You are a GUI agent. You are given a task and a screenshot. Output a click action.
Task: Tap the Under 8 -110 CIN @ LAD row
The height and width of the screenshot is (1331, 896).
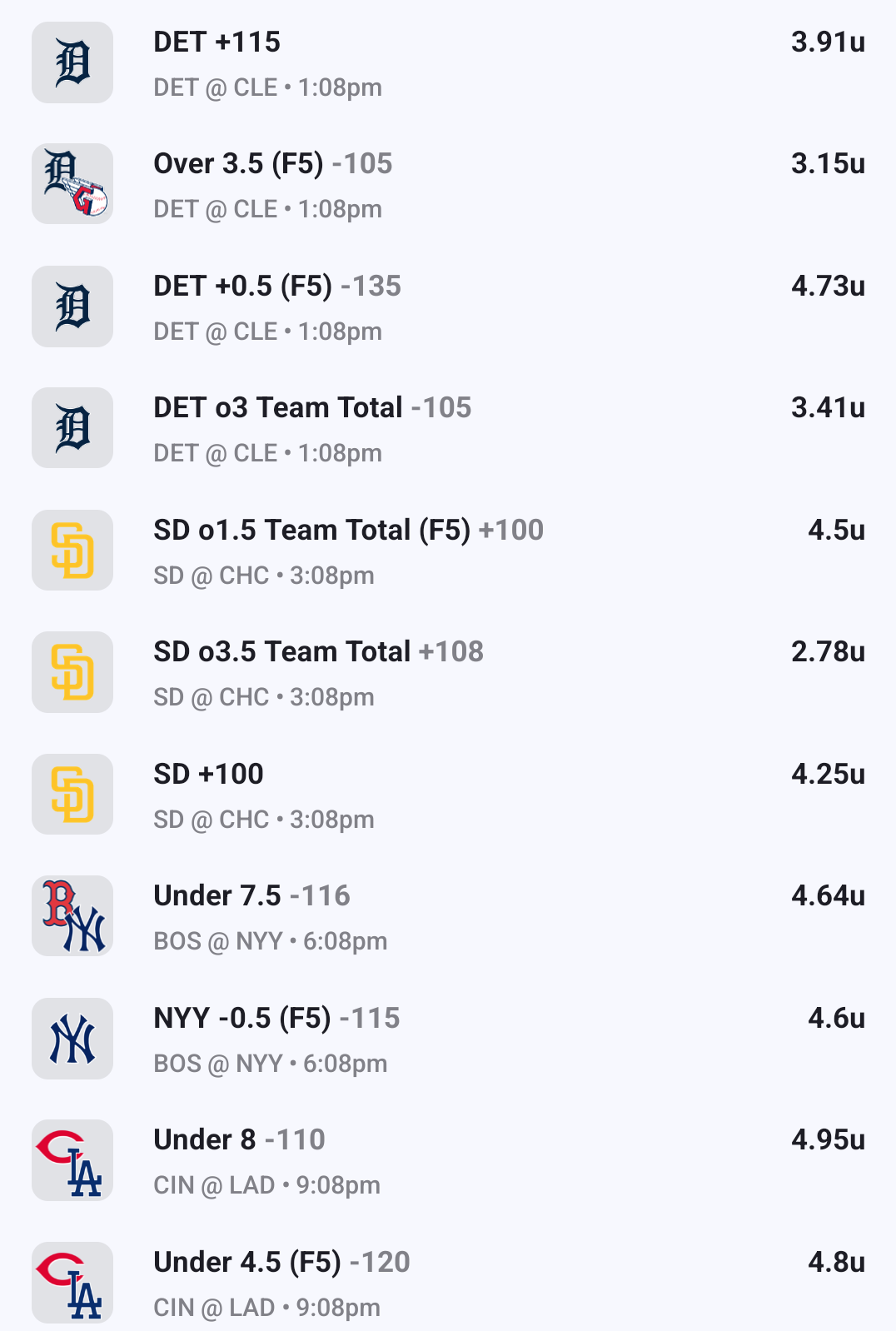pos(239,1141)
